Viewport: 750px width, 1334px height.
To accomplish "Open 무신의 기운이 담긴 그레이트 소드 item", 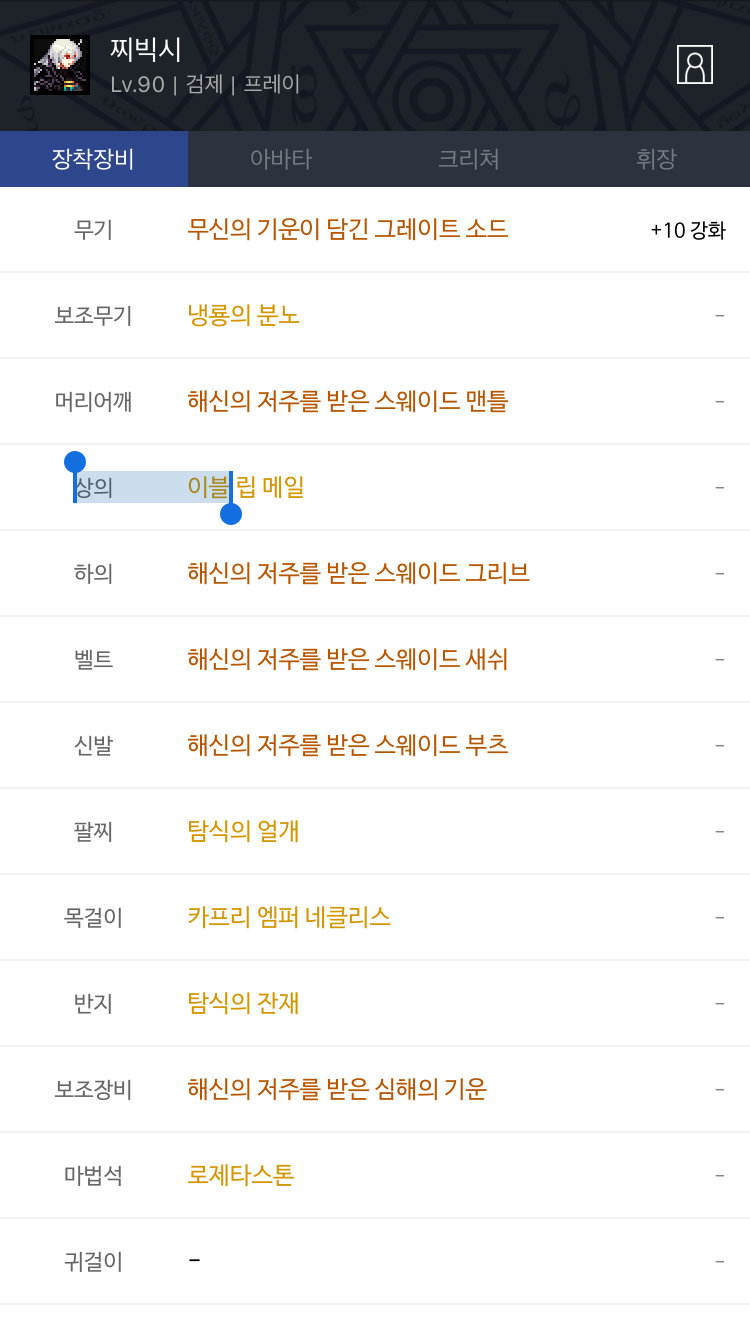I will [348, 229].
